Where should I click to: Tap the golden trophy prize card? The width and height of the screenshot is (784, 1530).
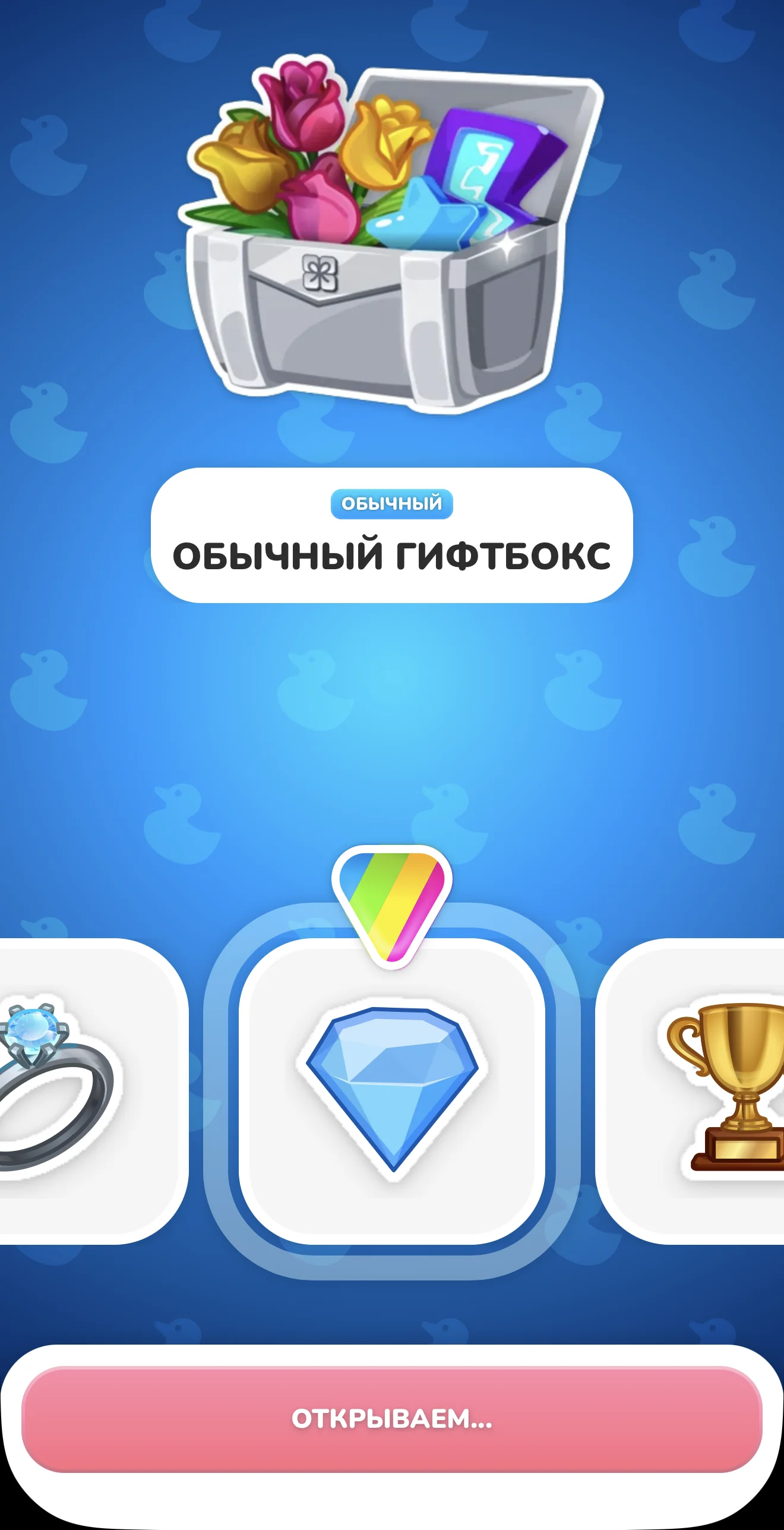[690, 1091]
